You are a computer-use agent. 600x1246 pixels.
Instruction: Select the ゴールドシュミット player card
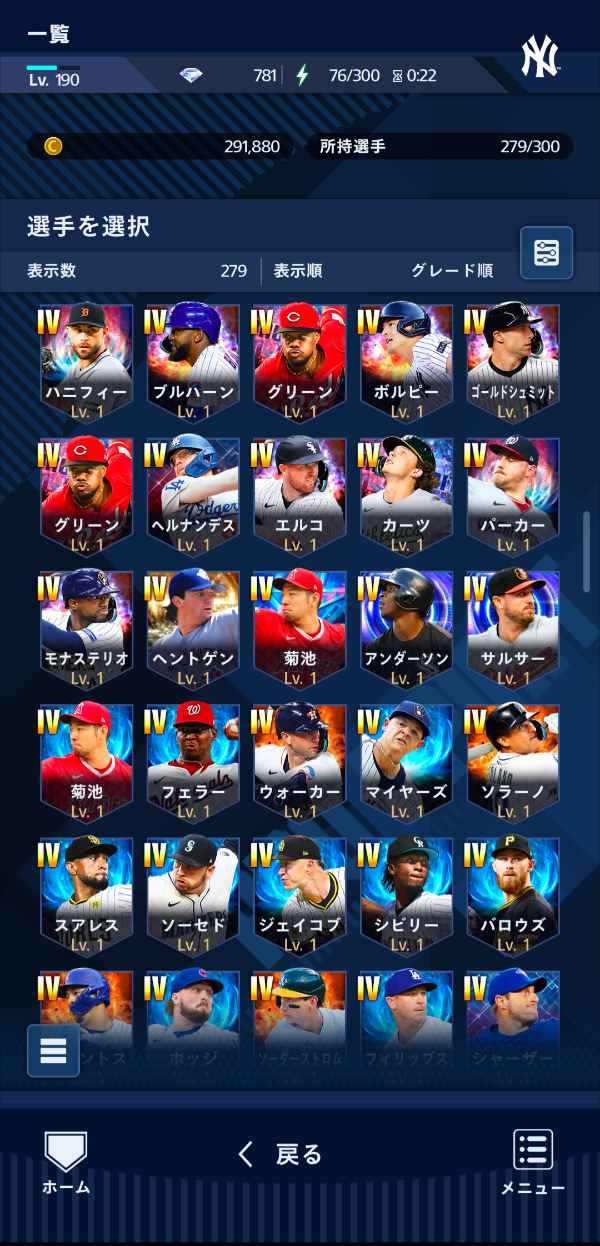512,360
